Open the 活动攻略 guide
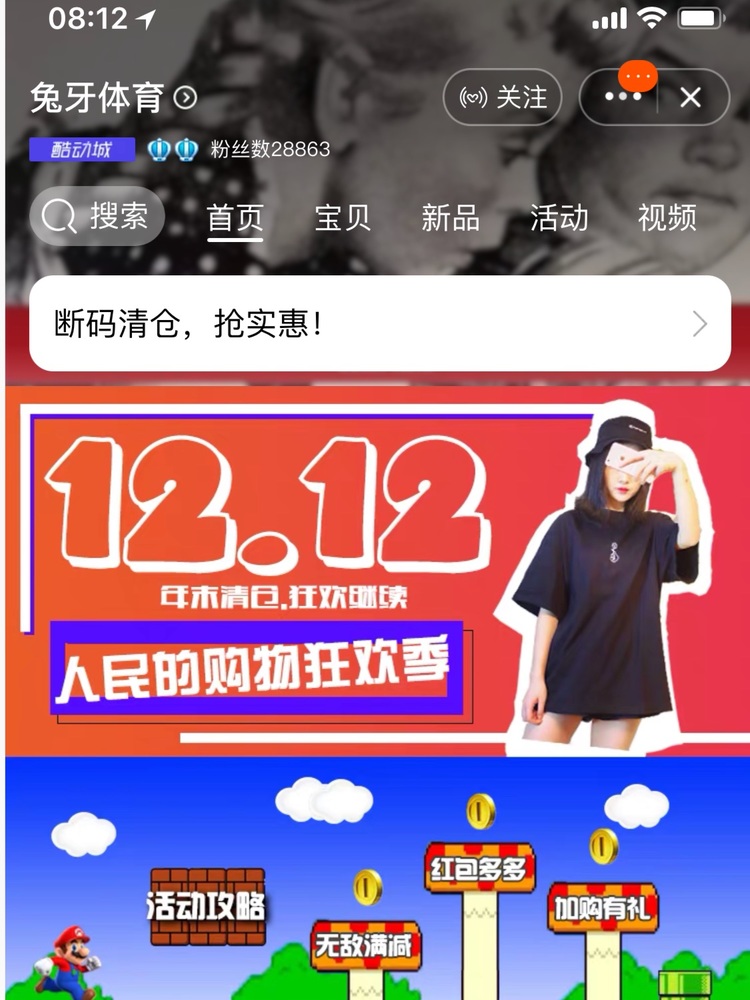 (x=207, y=907)
